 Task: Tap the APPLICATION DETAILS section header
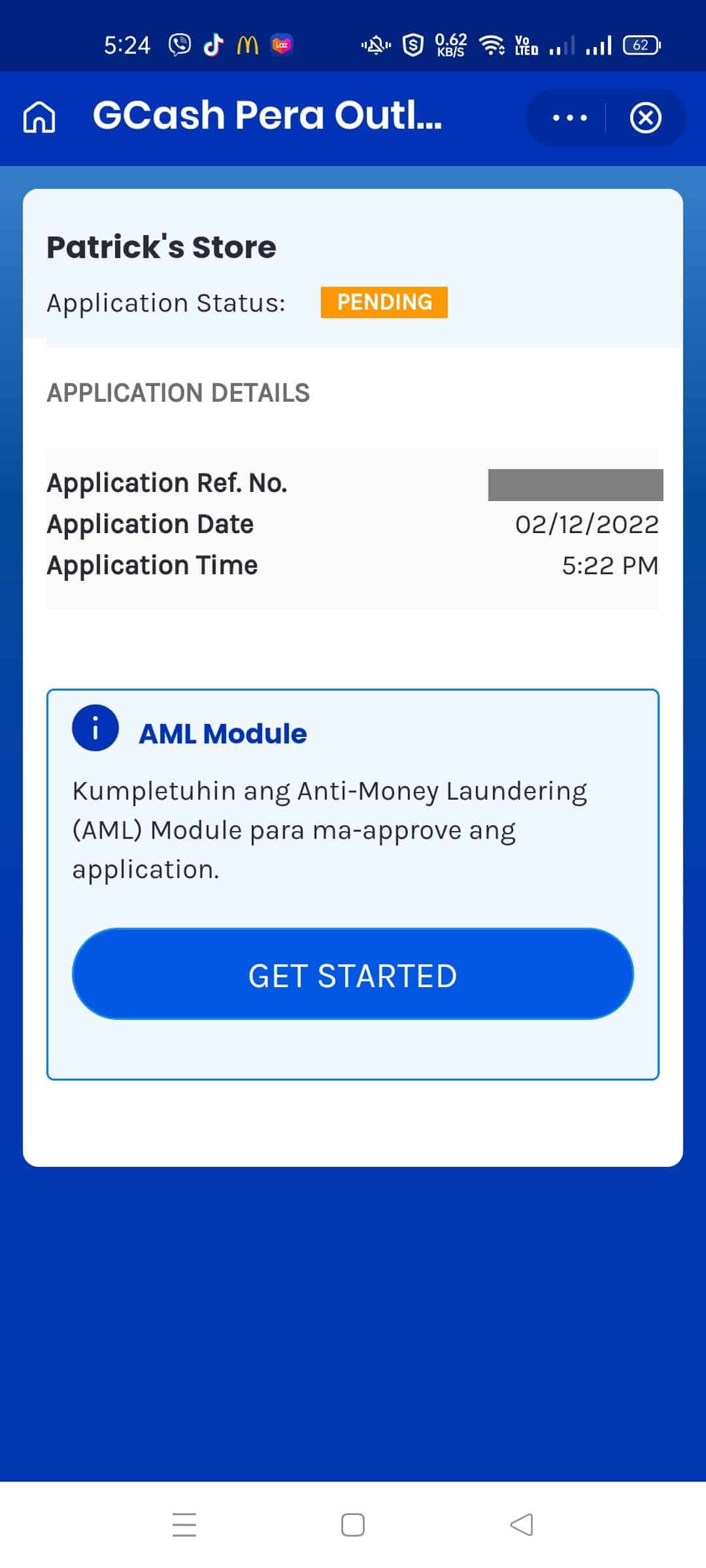178,392
